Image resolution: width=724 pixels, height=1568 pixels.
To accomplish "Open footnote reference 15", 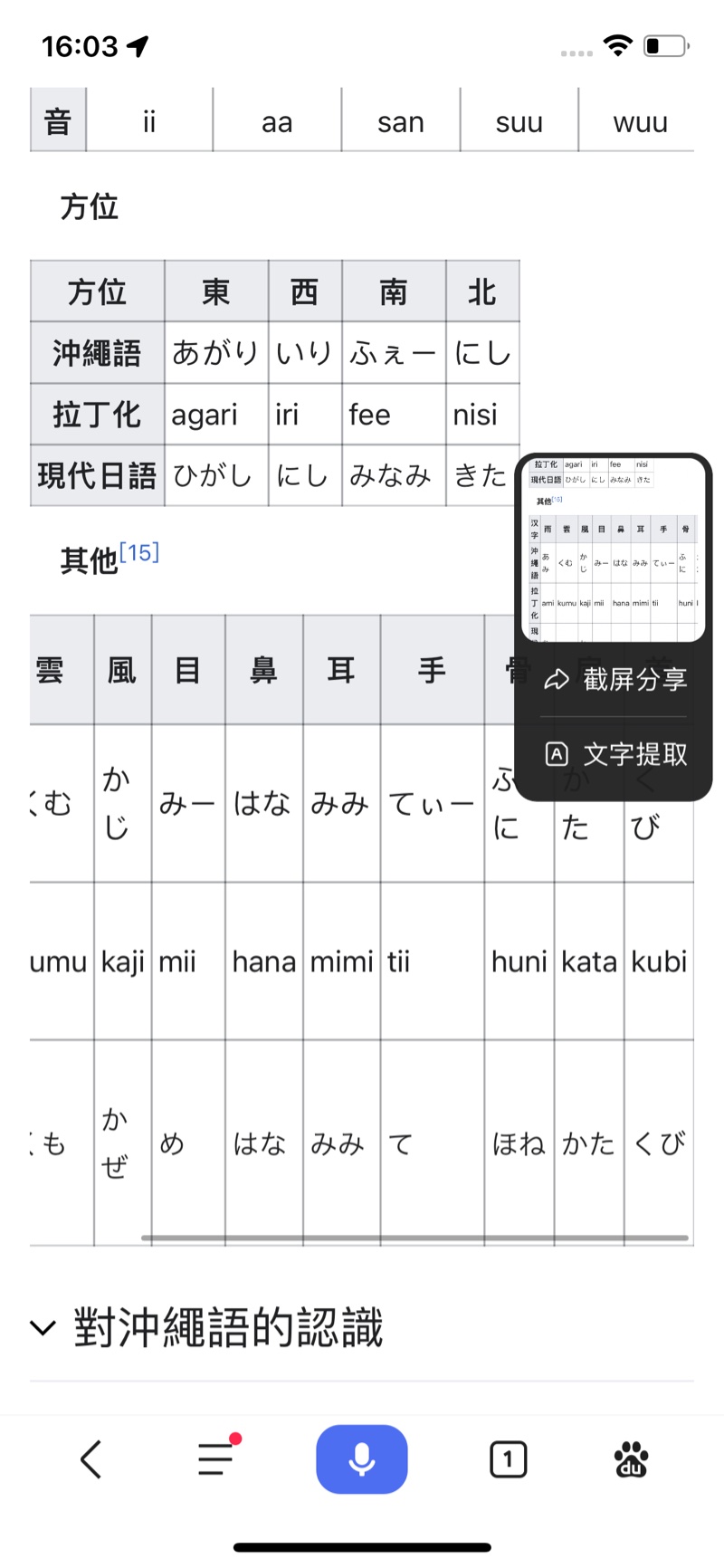I will [x=139, y=552].
